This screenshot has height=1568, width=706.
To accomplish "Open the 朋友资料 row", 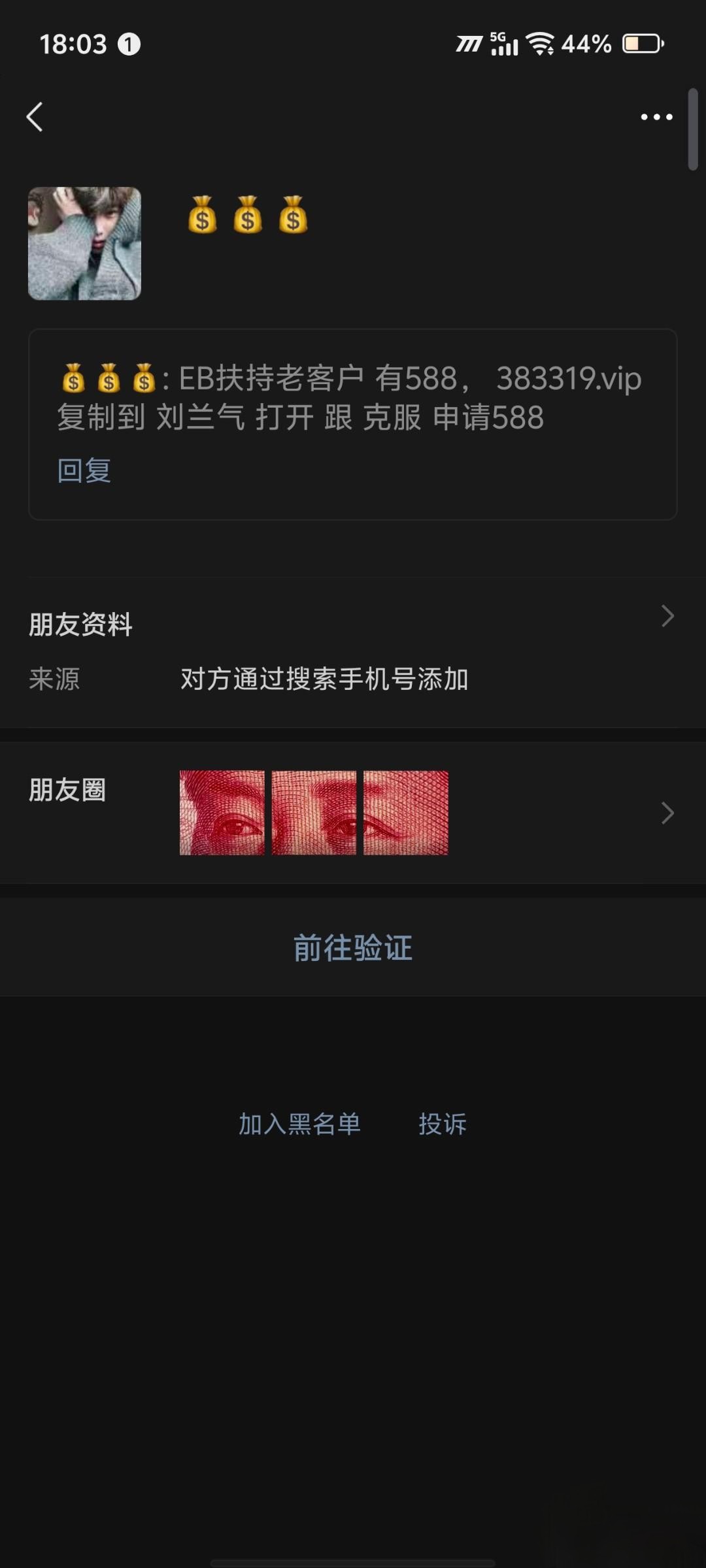I will [x=353, y=624].
